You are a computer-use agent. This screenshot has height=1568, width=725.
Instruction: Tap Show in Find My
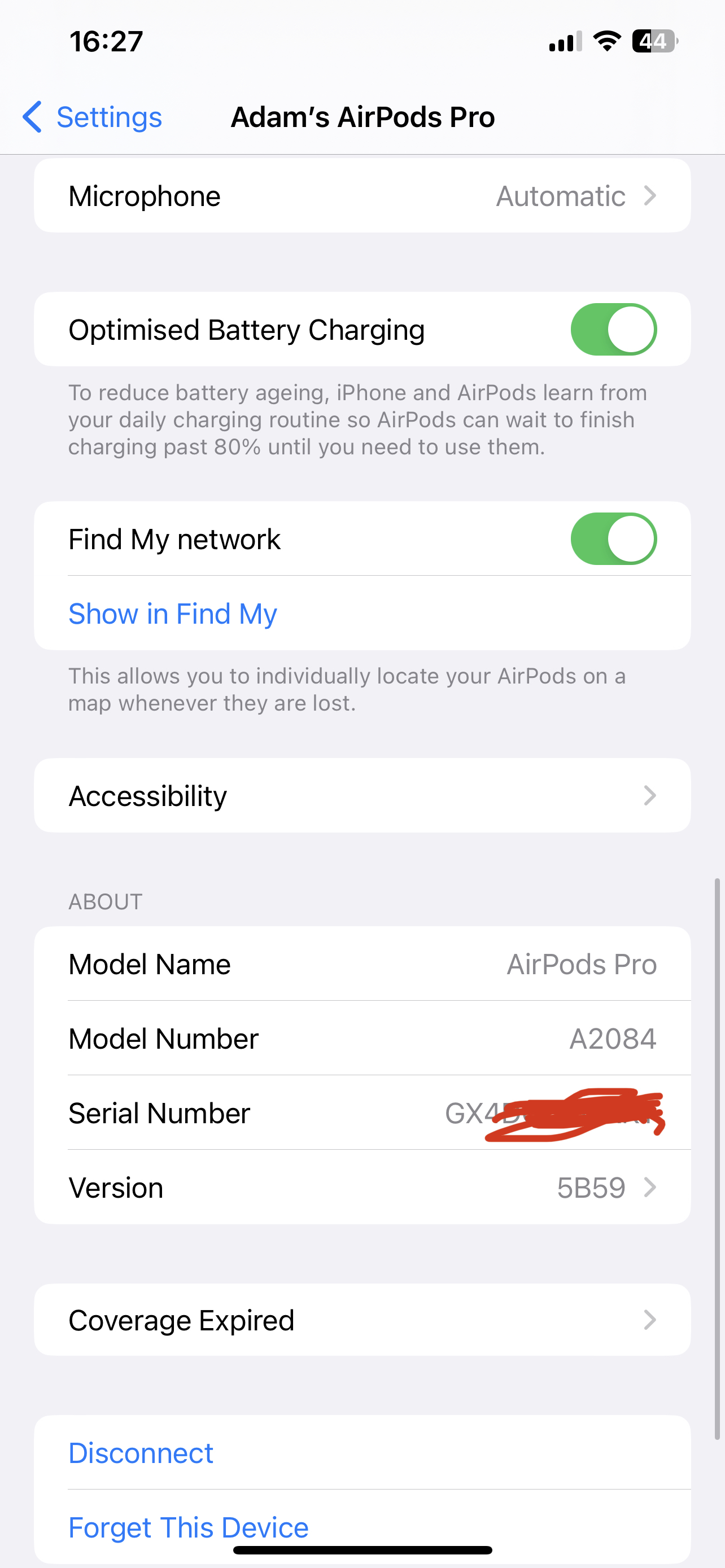pos(173,614)
